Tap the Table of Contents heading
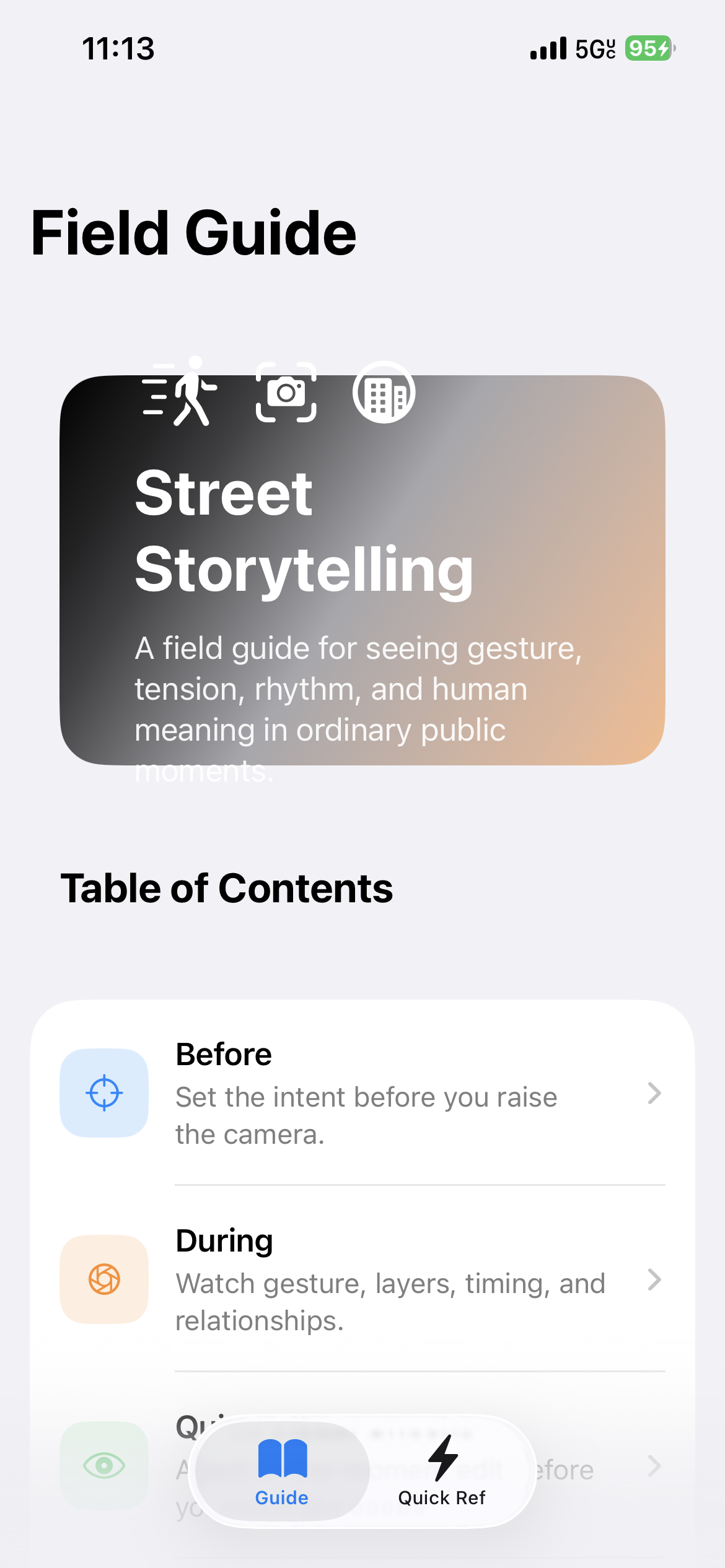Screen dimensions: 725x1568 (x=227, y=887)
